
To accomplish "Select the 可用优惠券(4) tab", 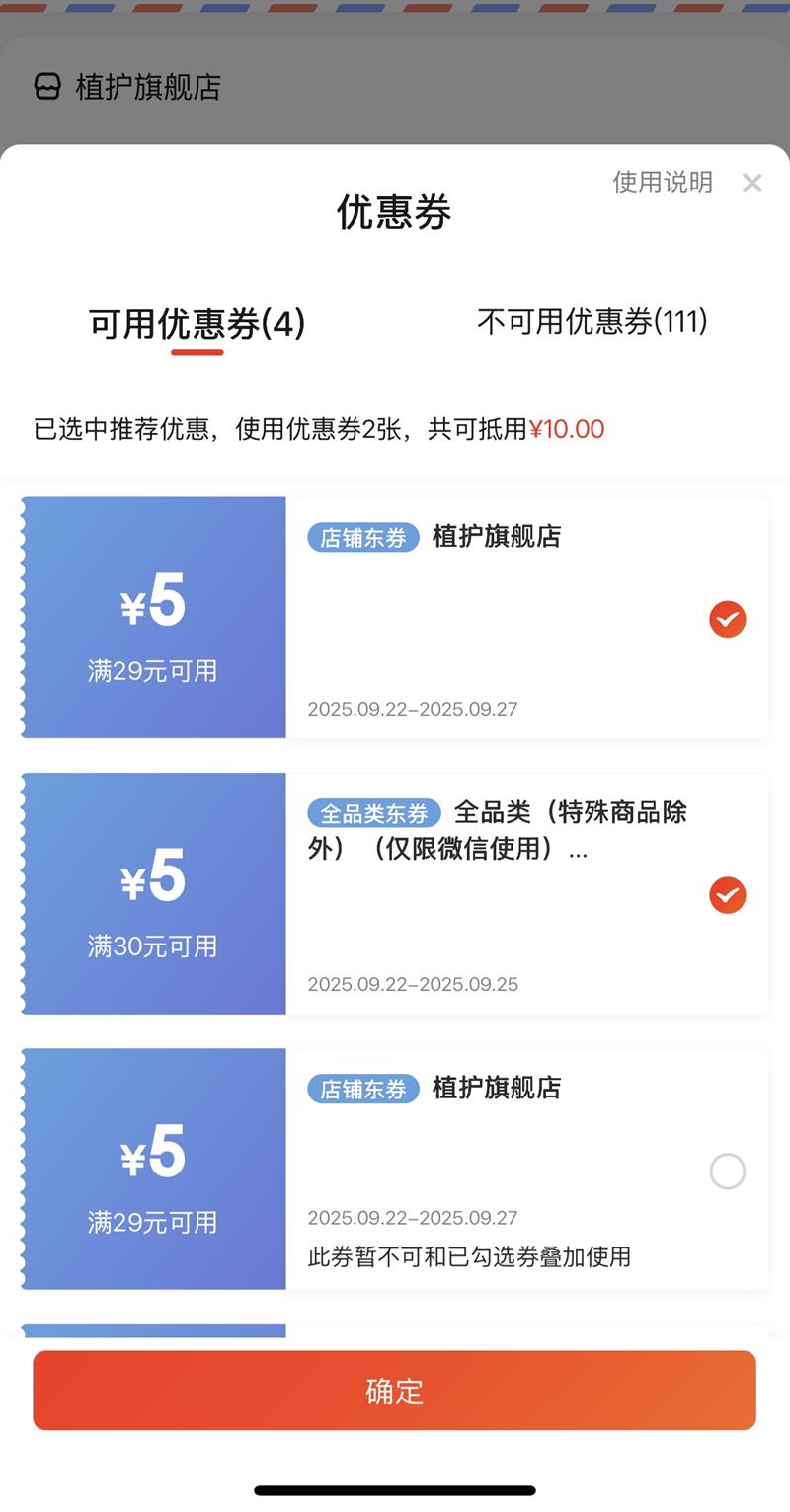I will coord(197,323).
